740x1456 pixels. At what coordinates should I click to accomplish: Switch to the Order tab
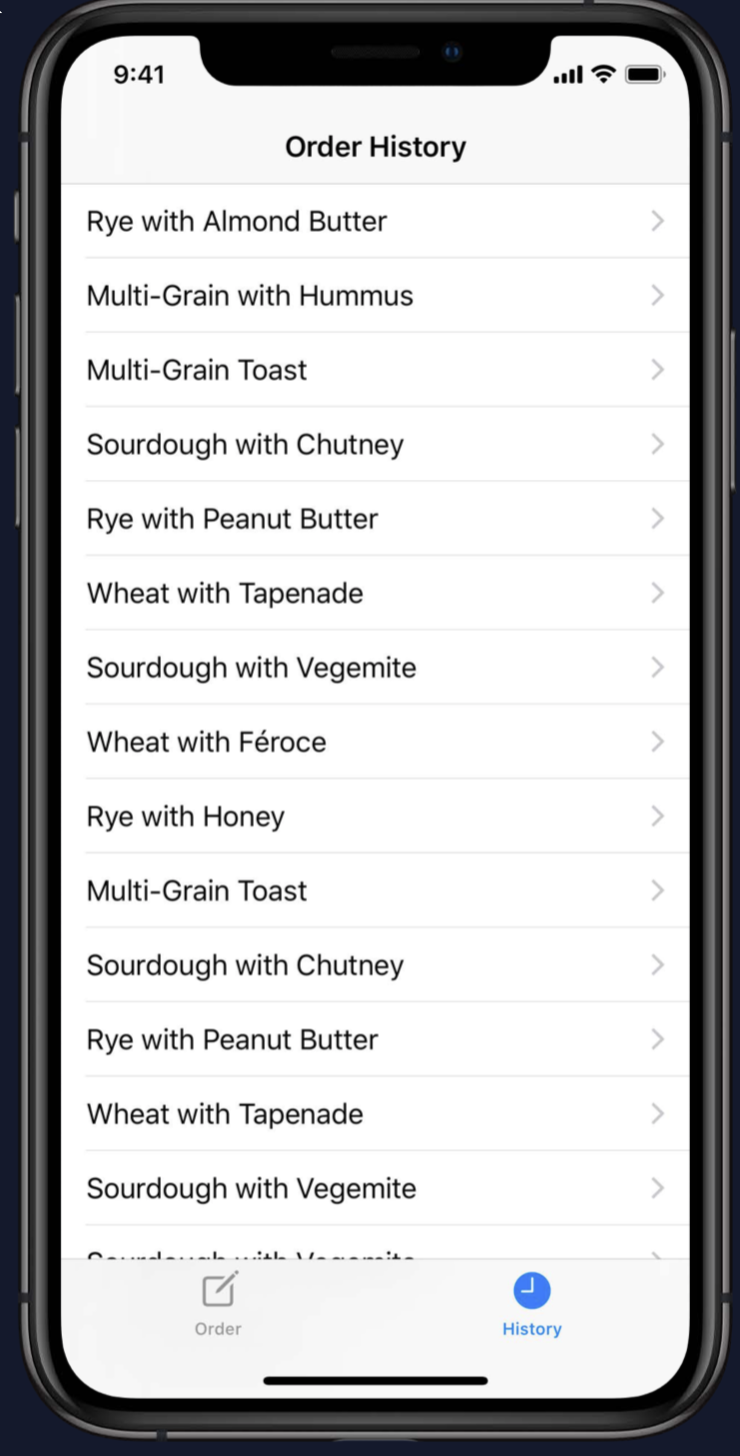pyautogui.click(x=218, y=1304)
